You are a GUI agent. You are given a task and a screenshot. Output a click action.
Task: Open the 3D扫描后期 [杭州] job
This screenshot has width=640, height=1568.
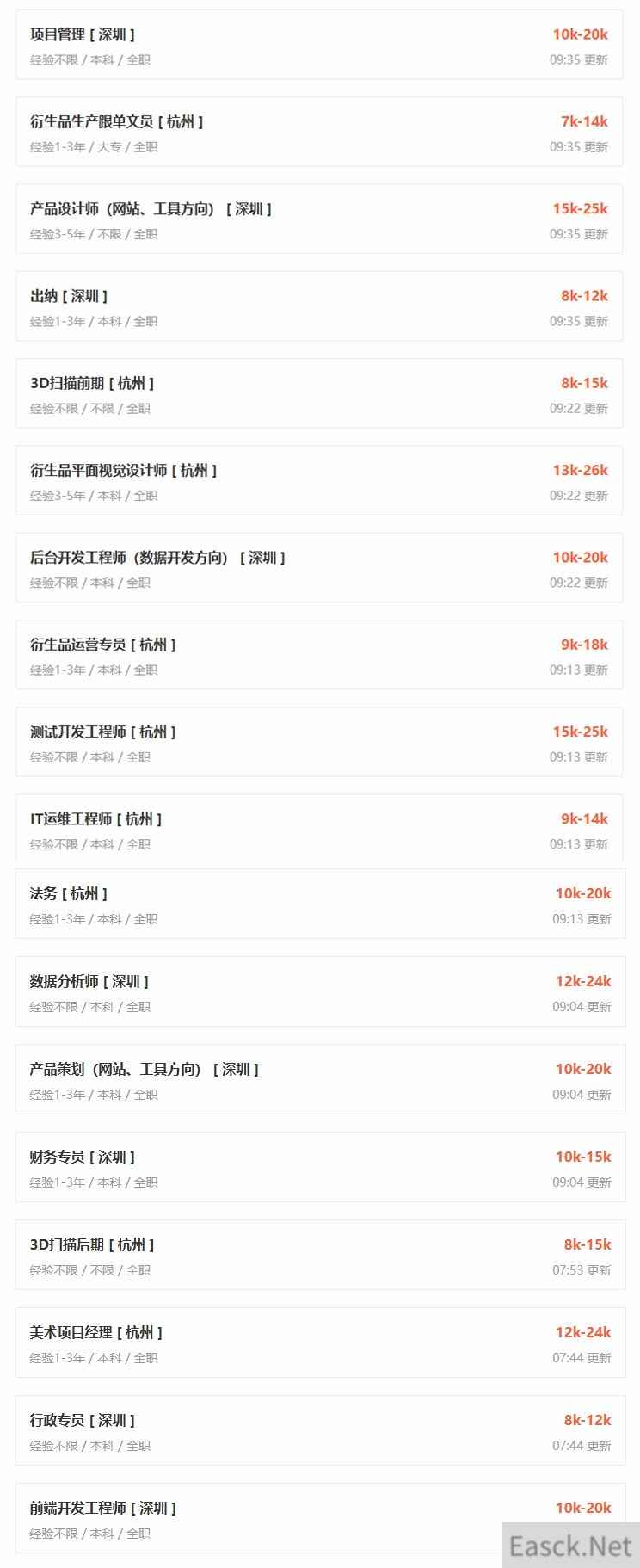pos(92,1245)
